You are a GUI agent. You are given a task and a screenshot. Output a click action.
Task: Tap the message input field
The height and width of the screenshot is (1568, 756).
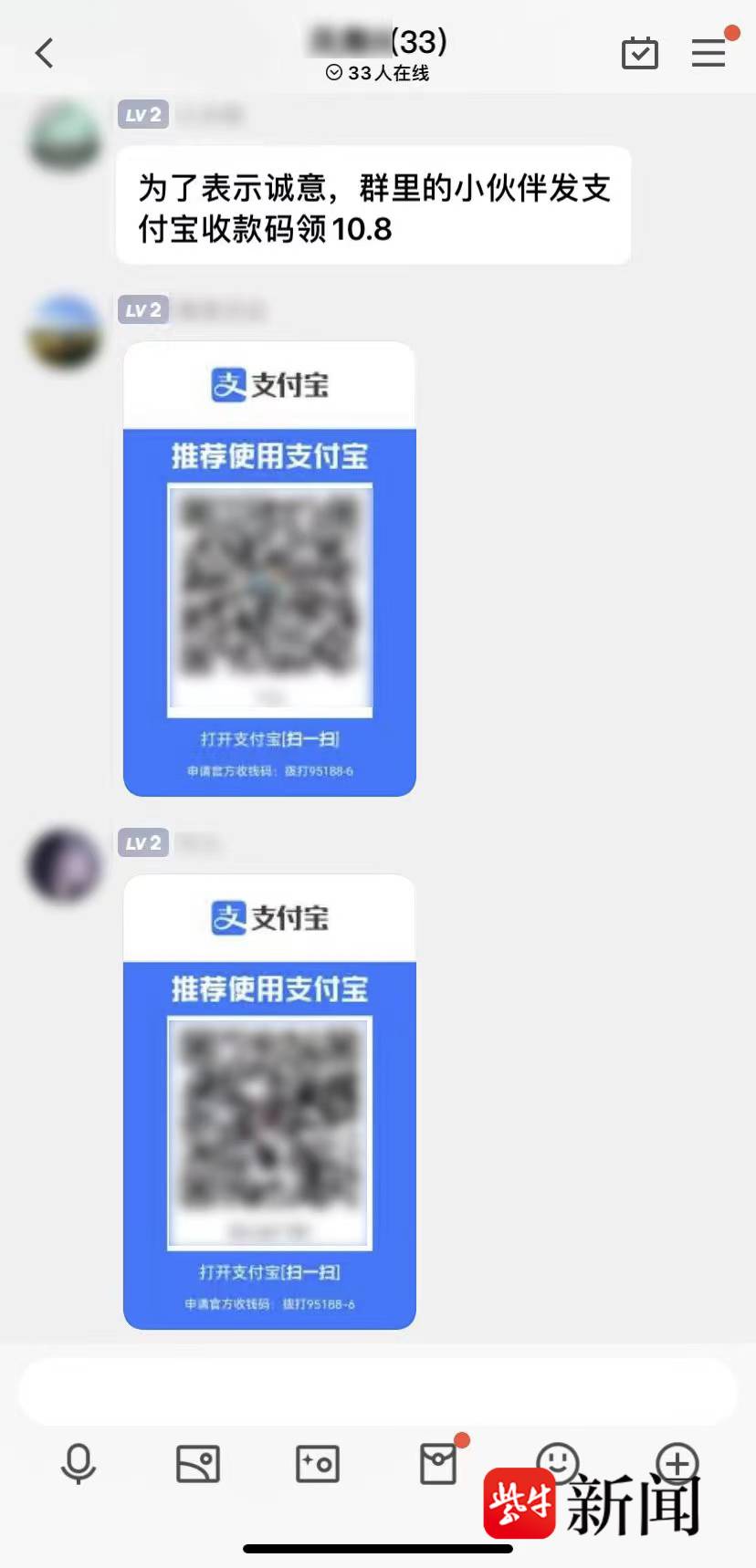coord(377,1391)
